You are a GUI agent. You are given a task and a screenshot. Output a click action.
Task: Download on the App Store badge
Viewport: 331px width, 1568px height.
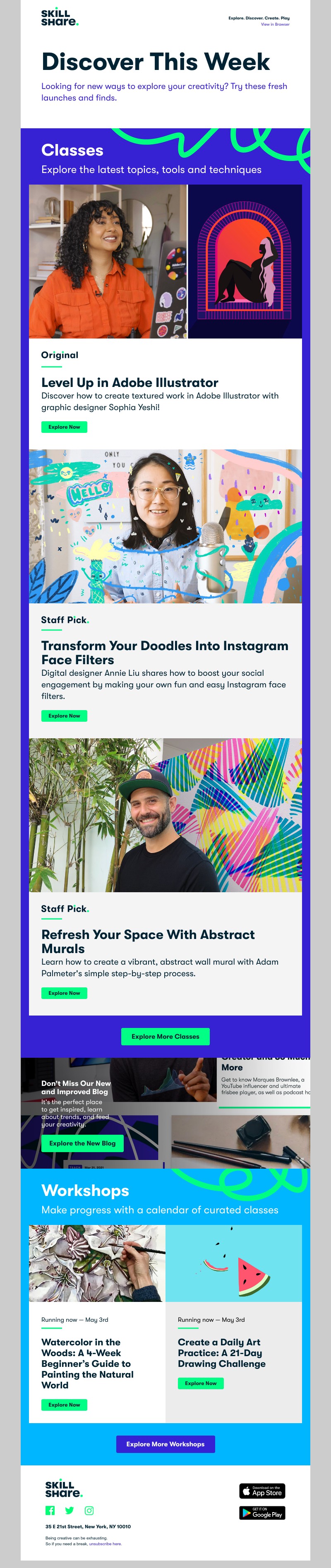[261, 1491]
